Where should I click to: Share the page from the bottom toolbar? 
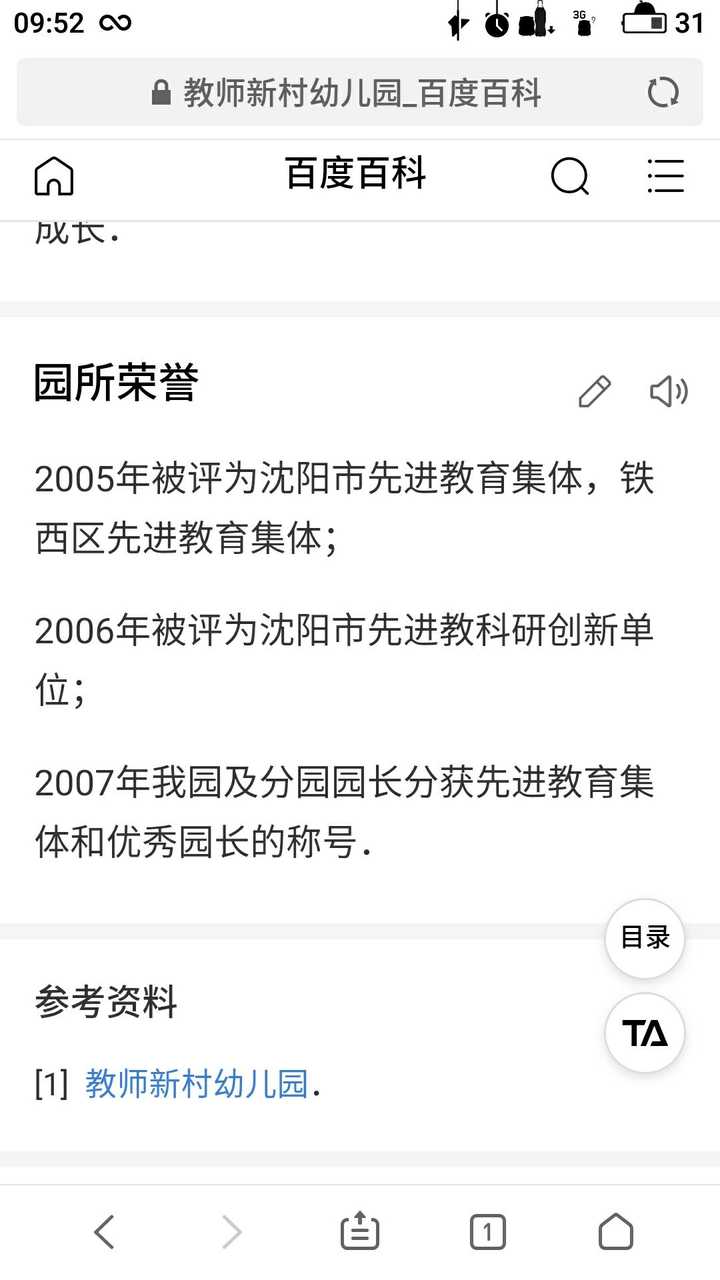360,1232
